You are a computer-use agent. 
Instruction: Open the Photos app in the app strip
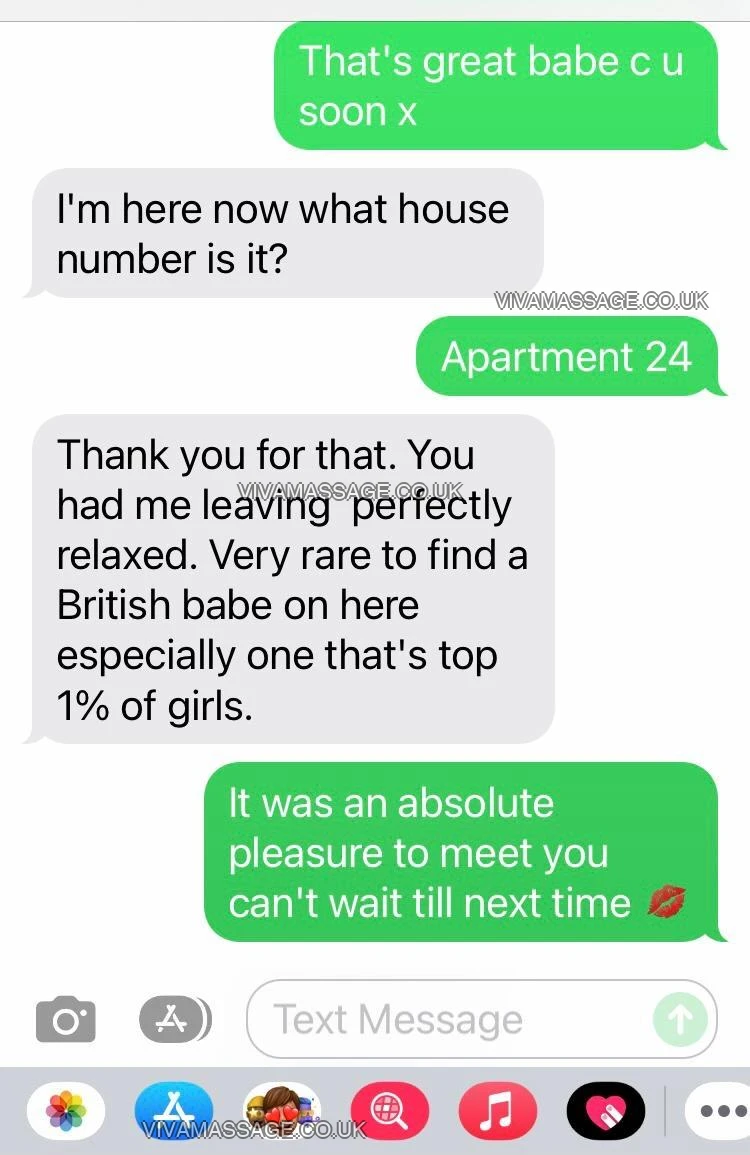66,1112
